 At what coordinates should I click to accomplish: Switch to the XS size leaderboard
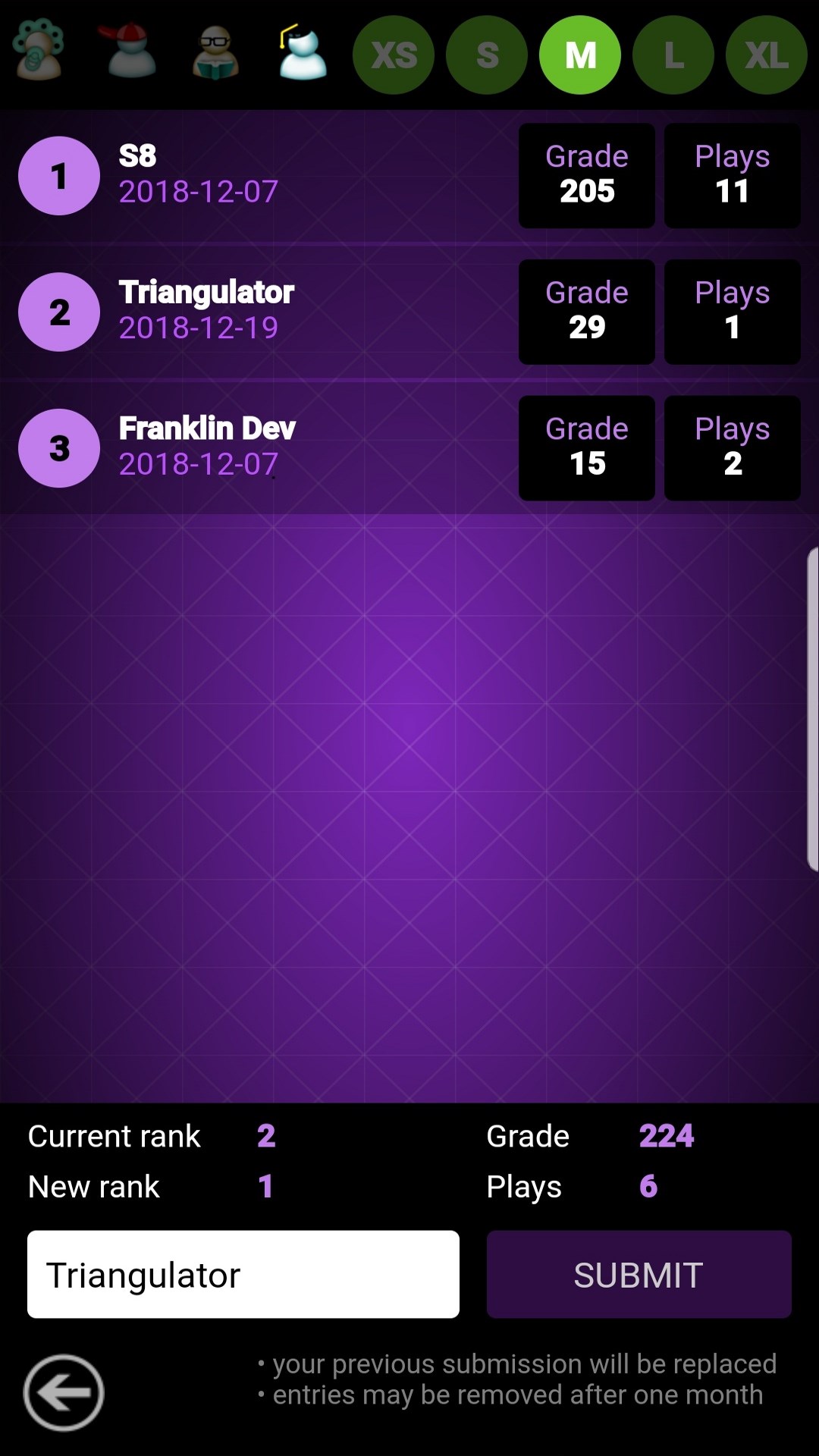(394, 55)
